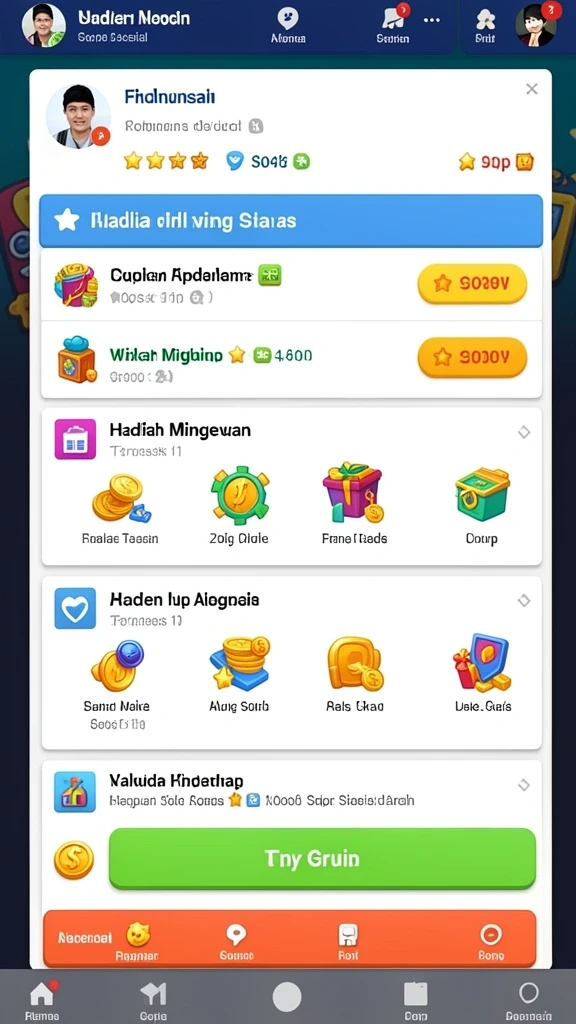
Task: Open the profile avatar with the red badge
Action: 536,25
